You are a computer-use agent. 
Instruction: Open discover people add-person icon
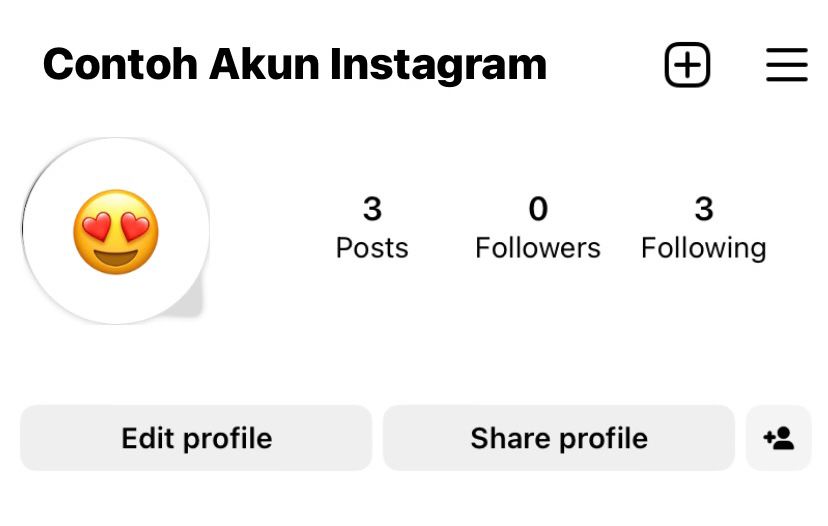778,438
